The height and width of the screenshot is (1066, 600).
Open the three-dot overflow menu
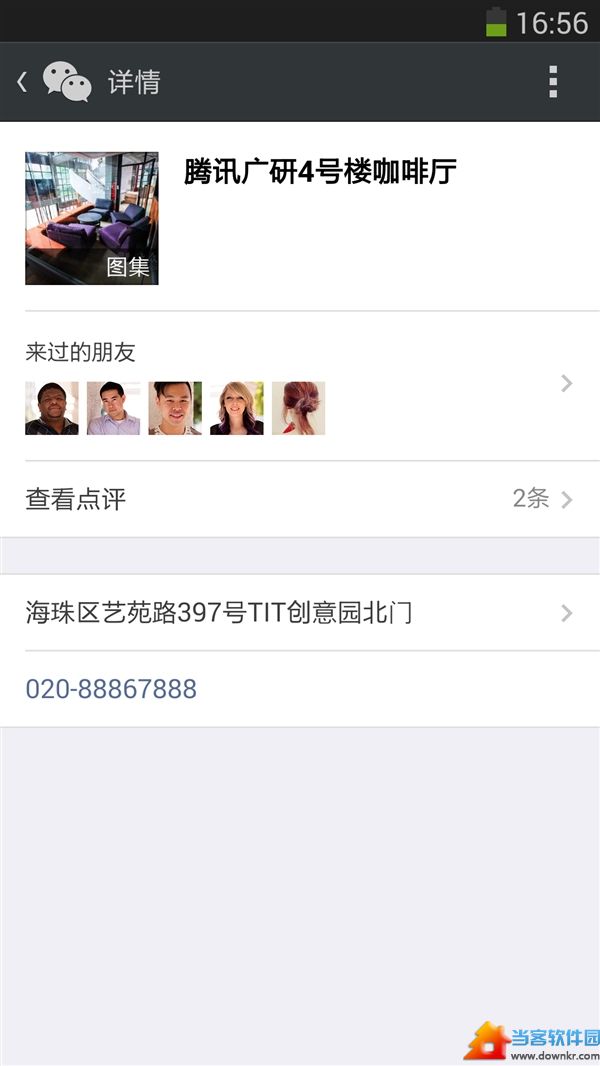pyautogui.click(x=553, y=82)
